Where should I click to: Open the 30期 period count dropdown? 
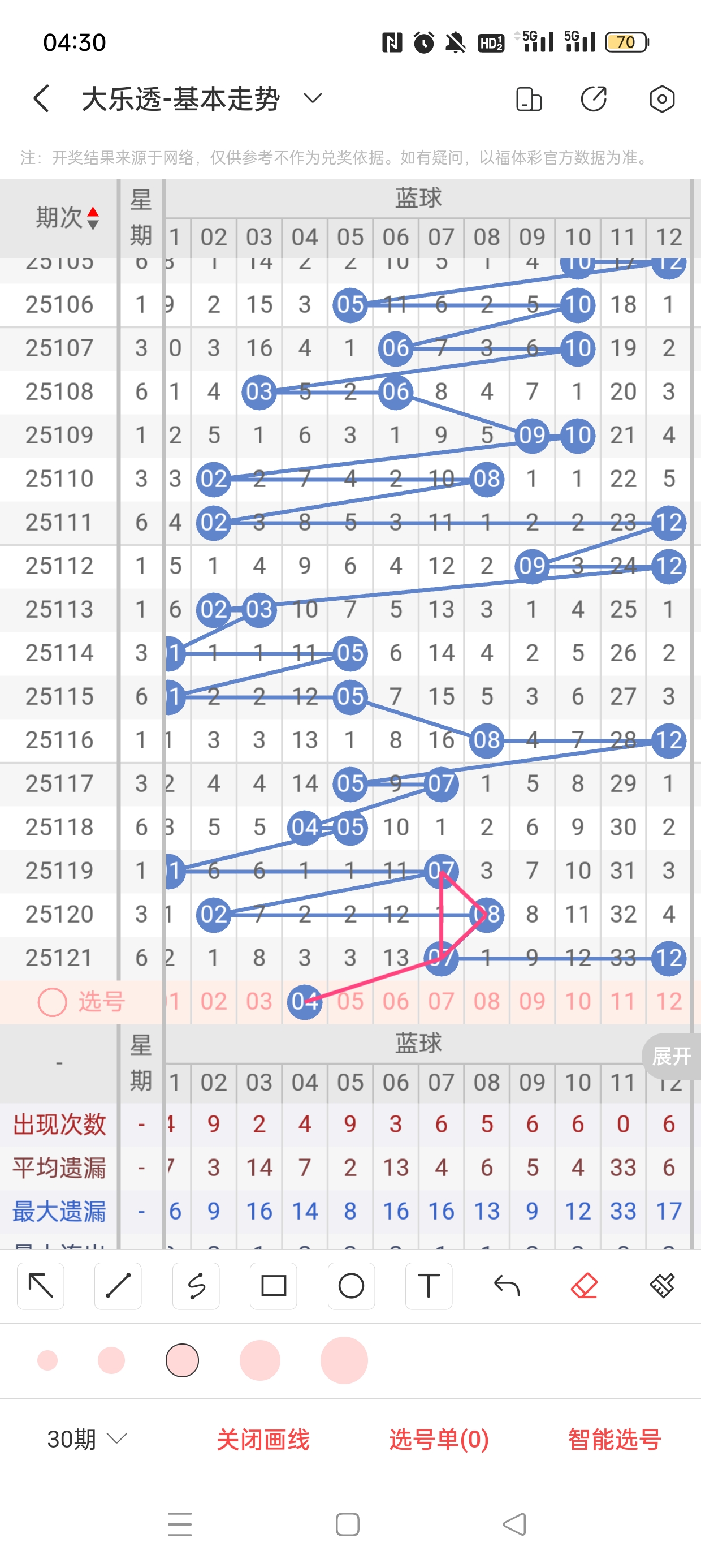(x=87, y=1439)
